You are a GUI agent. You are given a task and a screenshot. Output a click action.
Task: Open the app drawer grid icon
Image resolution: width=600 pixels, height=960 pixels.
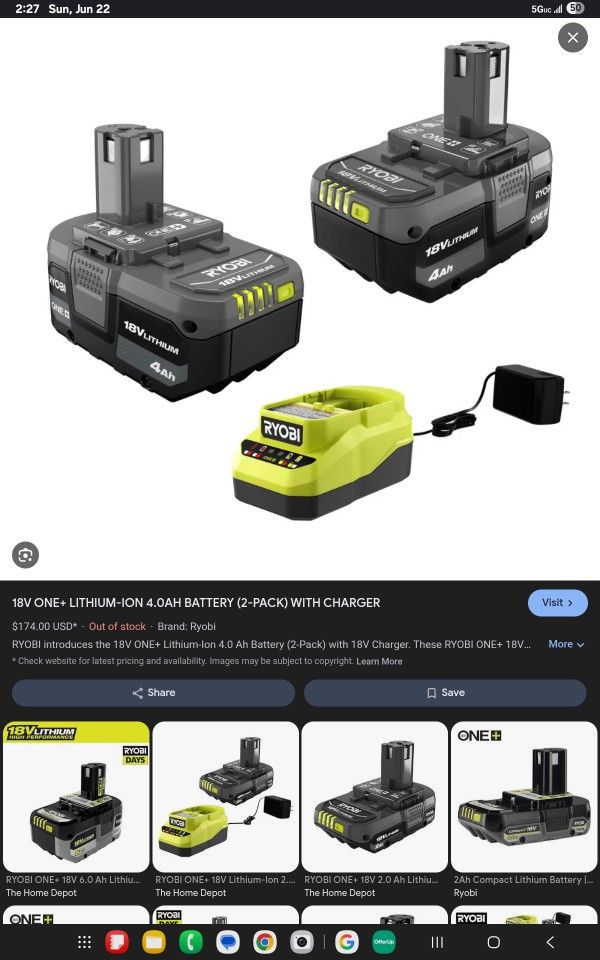[84, 942]
